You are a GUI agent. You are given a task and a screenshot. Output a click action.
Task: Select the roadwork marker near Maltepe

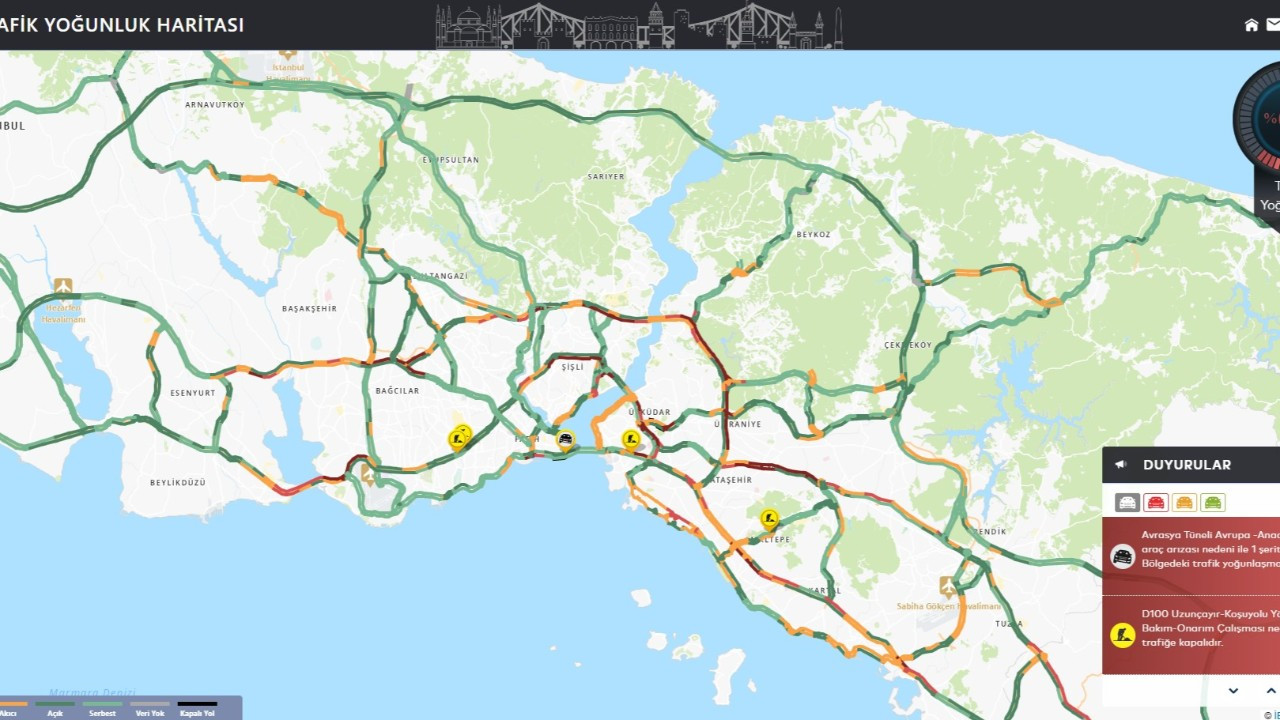(768, 518)
